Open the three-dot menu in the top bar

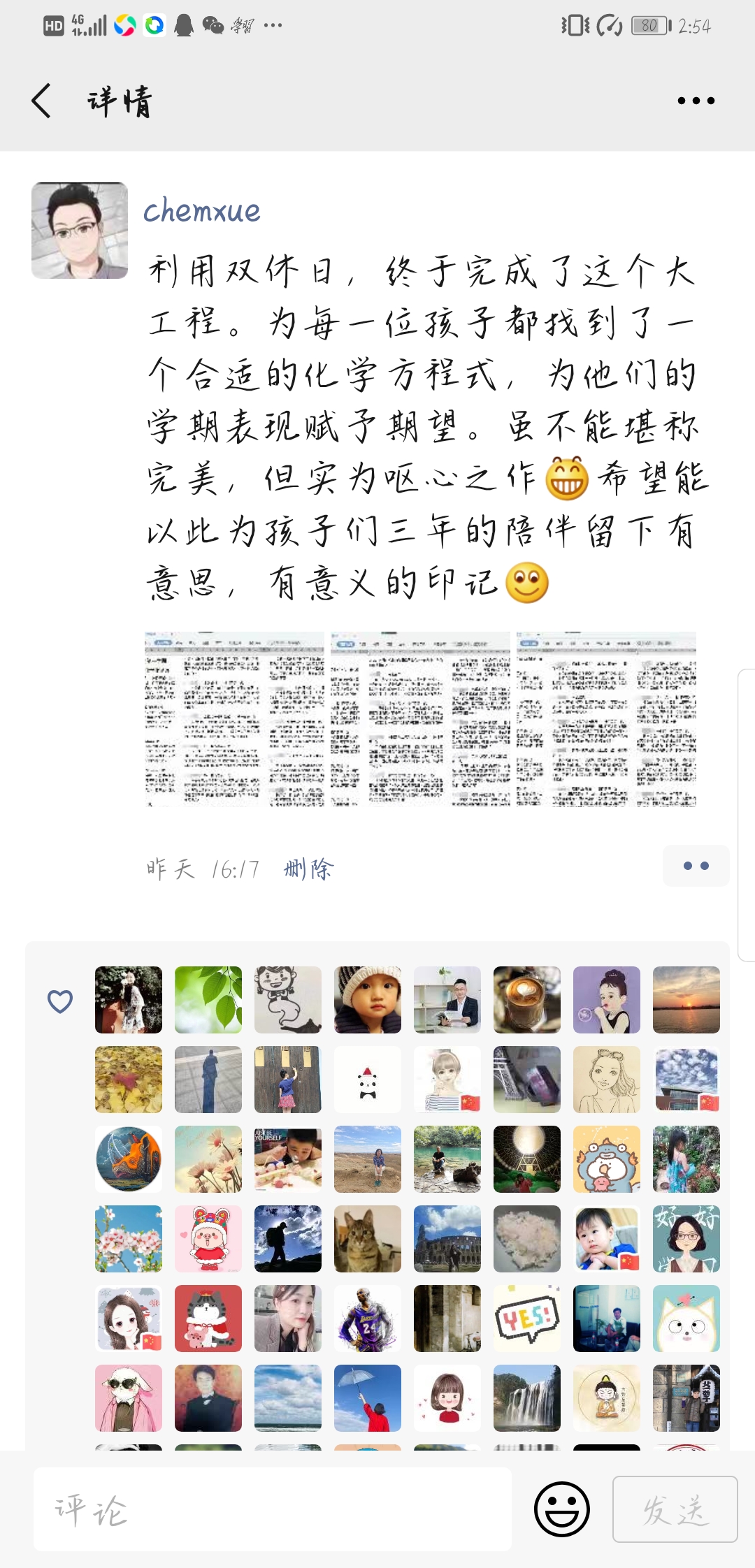(696, 101)
